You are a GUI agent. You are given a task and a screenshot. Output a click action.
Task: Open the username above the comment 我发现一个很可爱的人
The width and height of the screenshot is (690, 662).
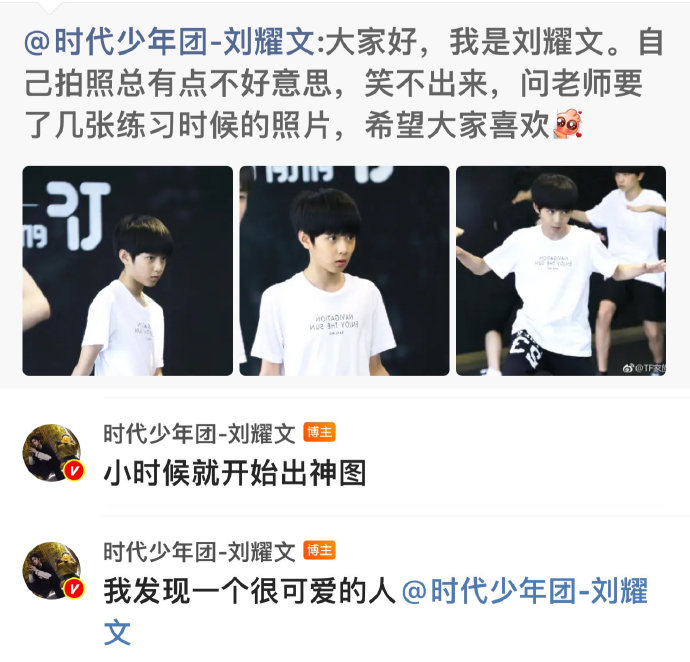(x=199, y=551)
